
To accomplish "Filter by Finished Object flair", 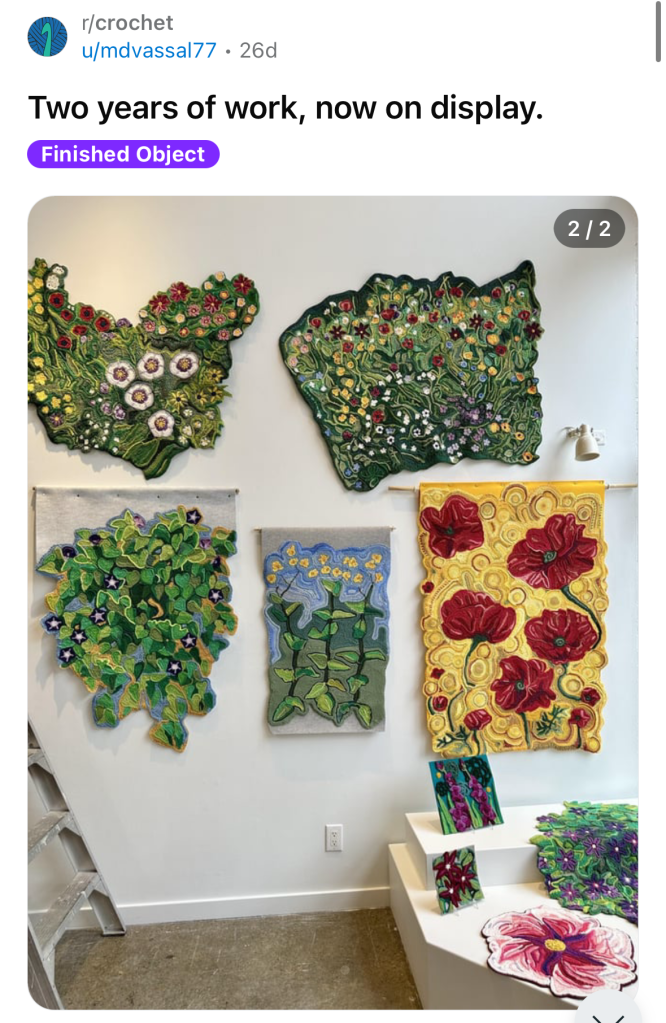I will click(x=123, y=154).
